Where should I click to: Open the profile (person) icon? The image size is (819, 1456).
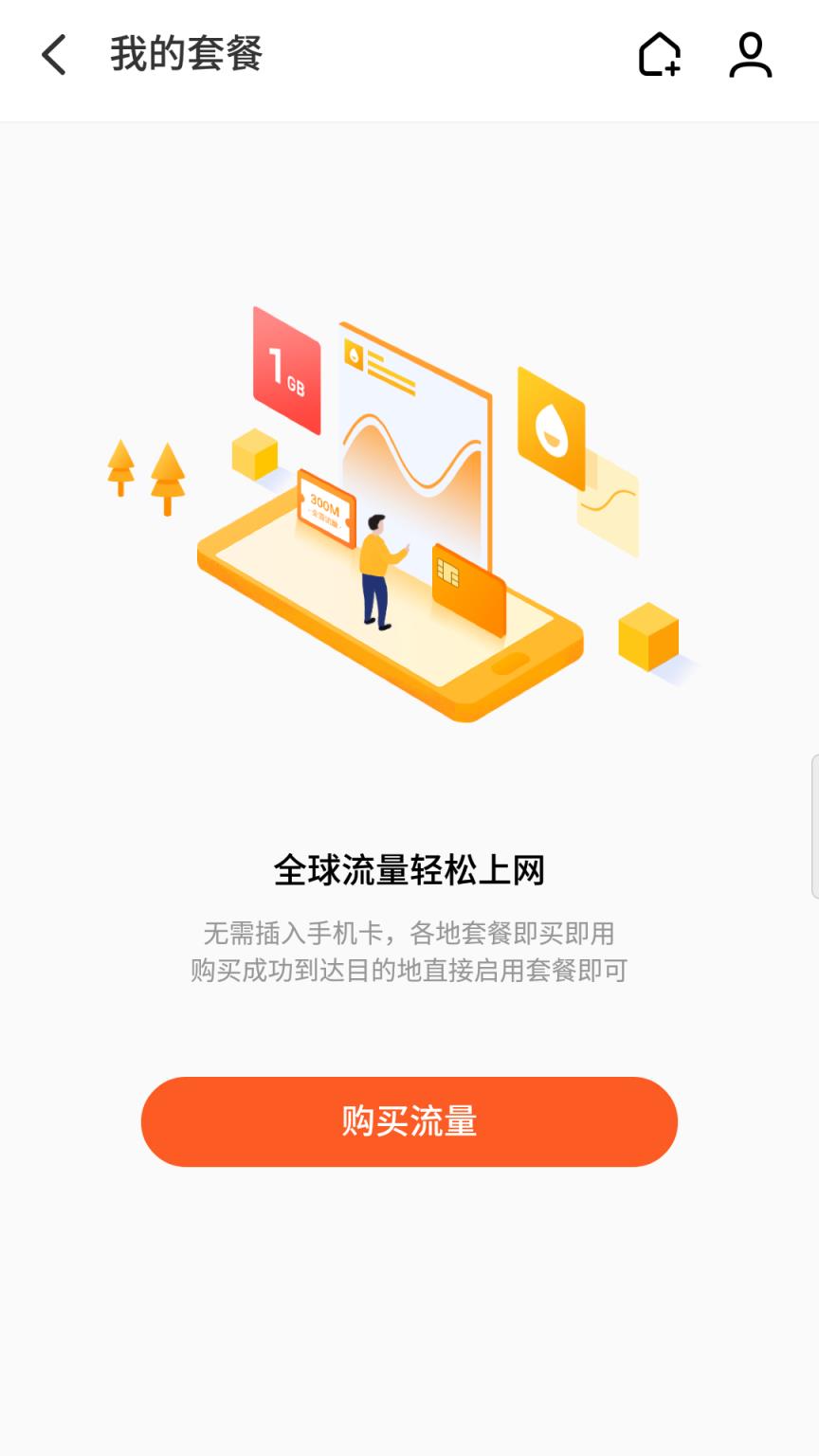click(751, 57)
